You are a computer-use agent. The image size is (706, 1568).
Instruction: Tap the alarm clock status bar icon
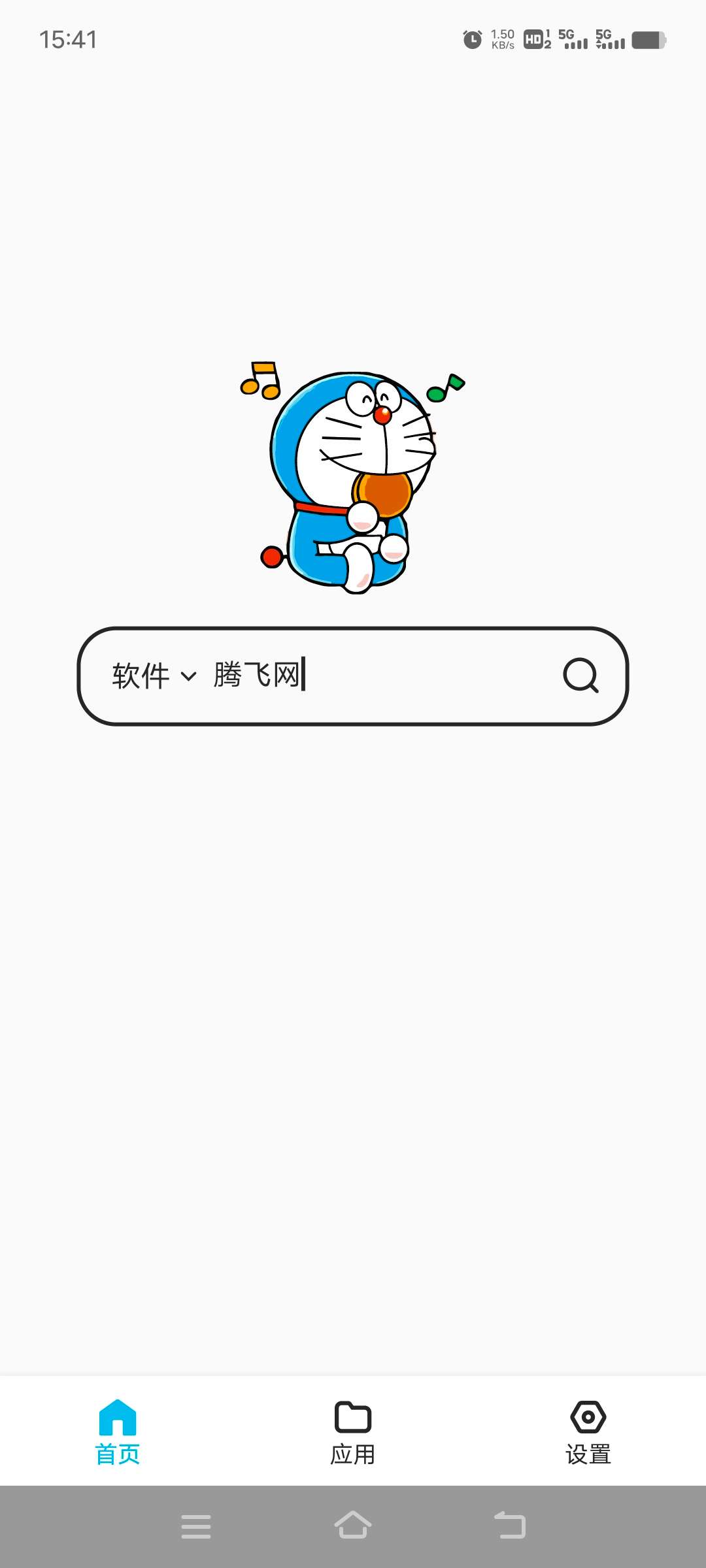point(472,41)
